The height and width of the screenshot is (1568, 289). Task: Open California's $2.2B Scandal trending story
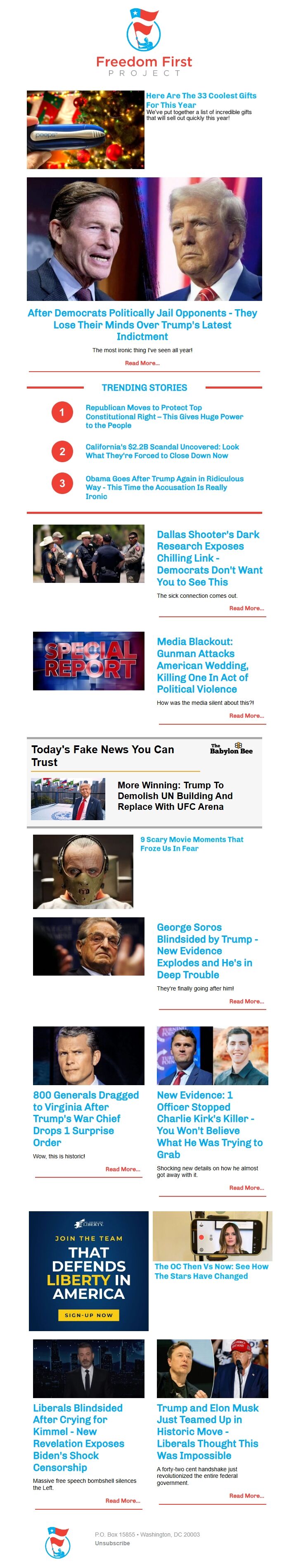[162, 451]
